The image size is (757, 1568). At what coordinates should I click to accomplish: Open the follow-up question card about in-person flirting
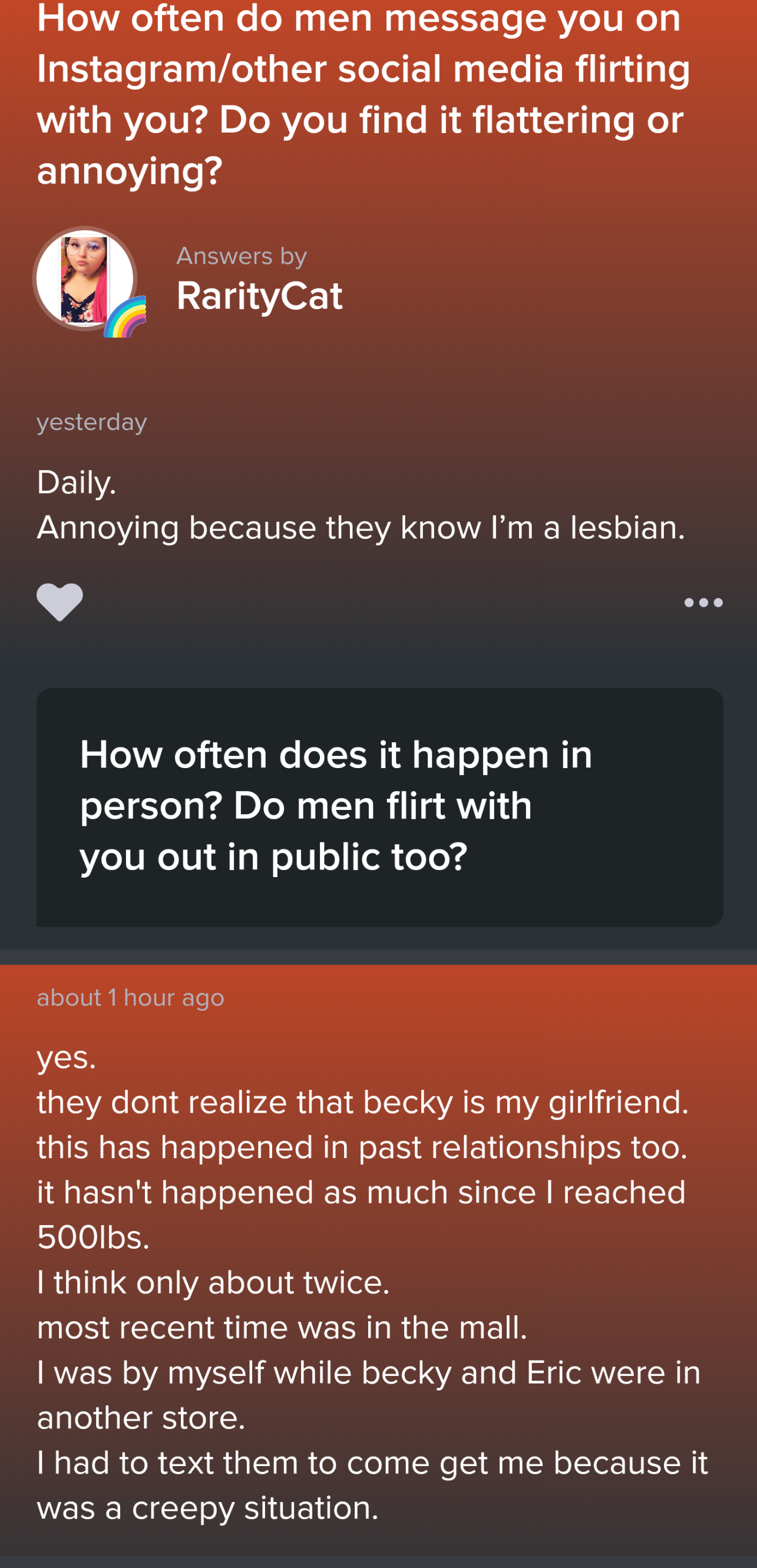(x=379, y=807)
